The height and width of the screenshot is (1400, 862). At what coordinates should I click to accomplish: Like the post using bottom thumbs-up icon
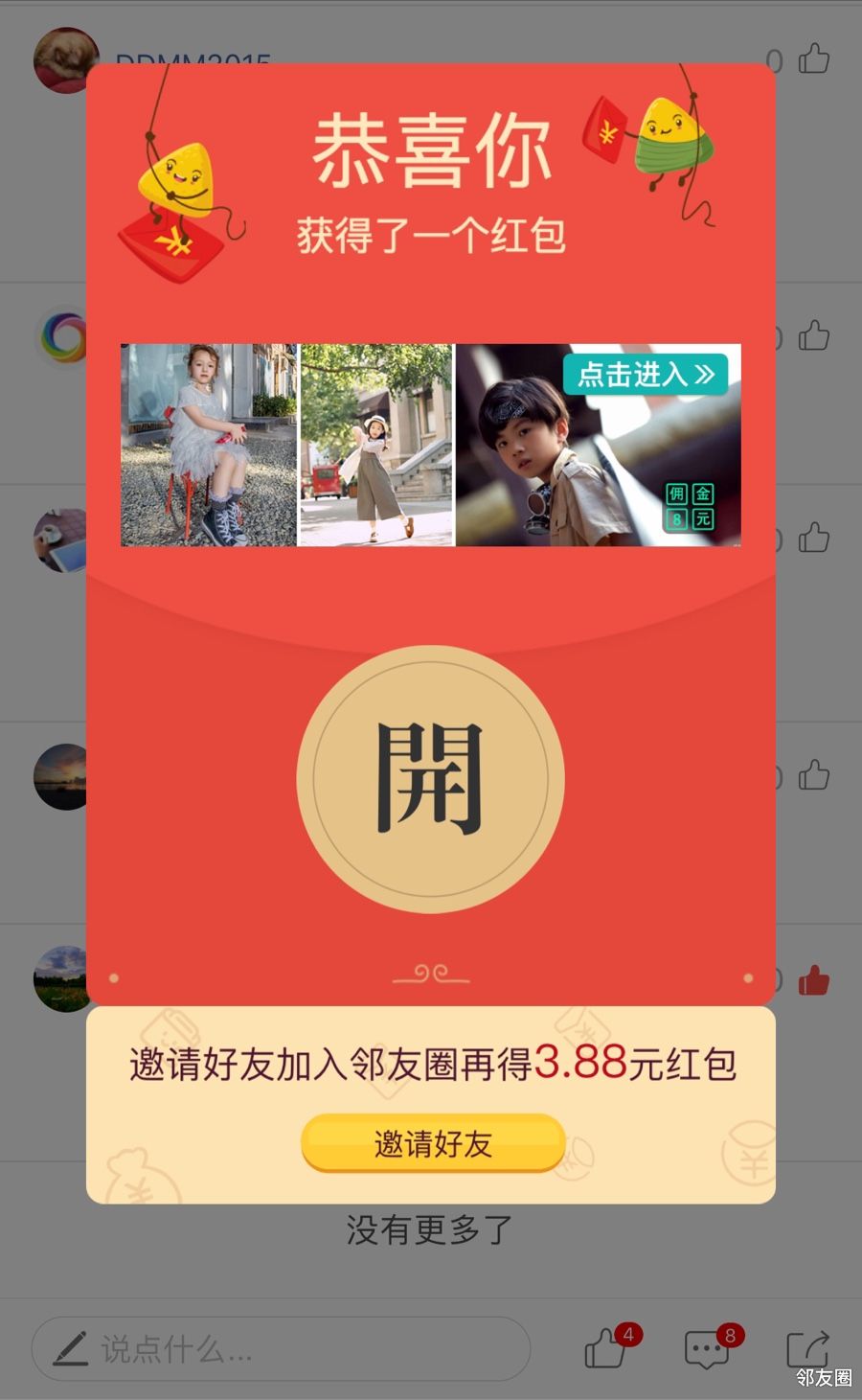(608, 1349)
